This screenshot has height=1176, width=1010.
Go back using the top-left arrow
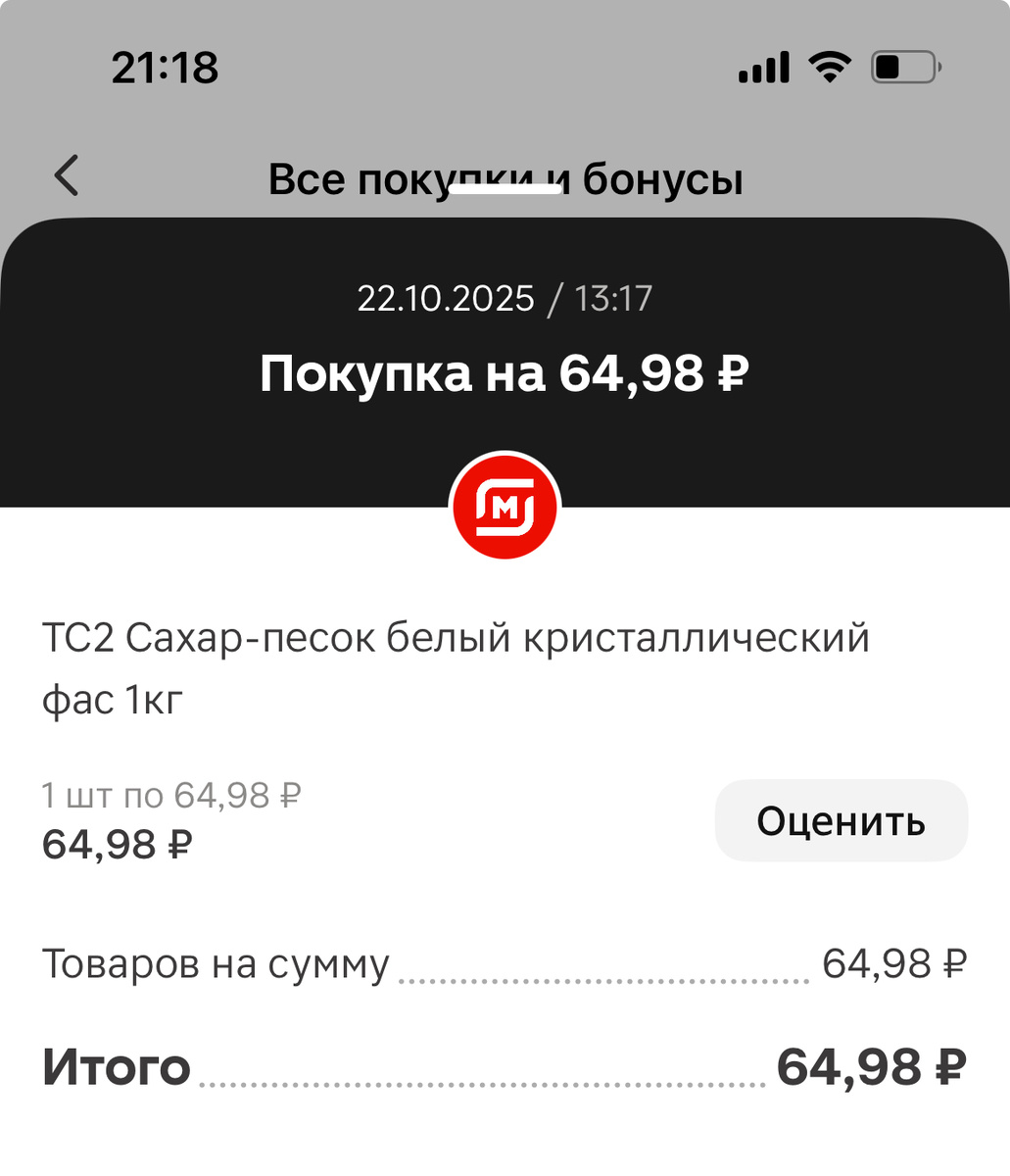click(67, 176)
